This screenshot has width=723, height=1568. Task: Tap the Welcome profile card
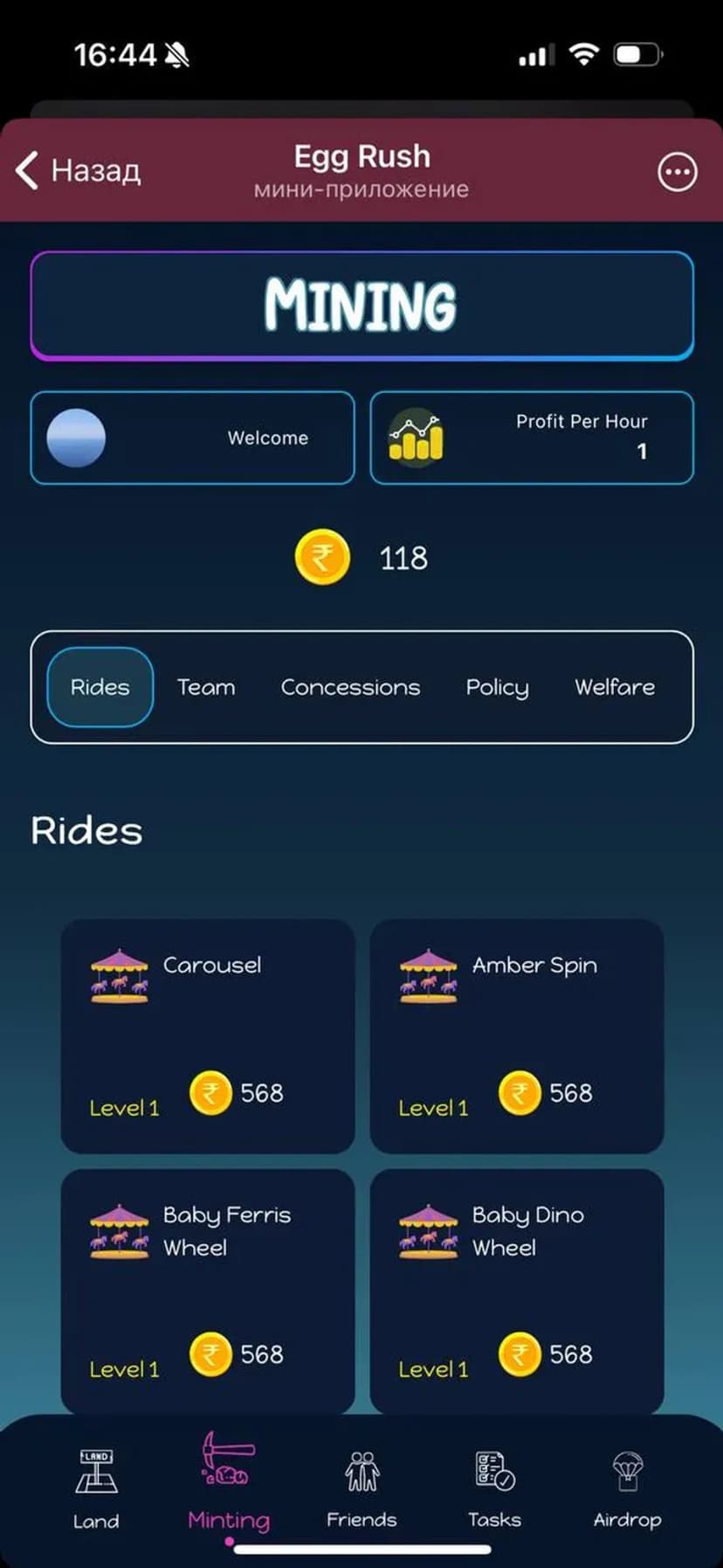tap(192, 437)
